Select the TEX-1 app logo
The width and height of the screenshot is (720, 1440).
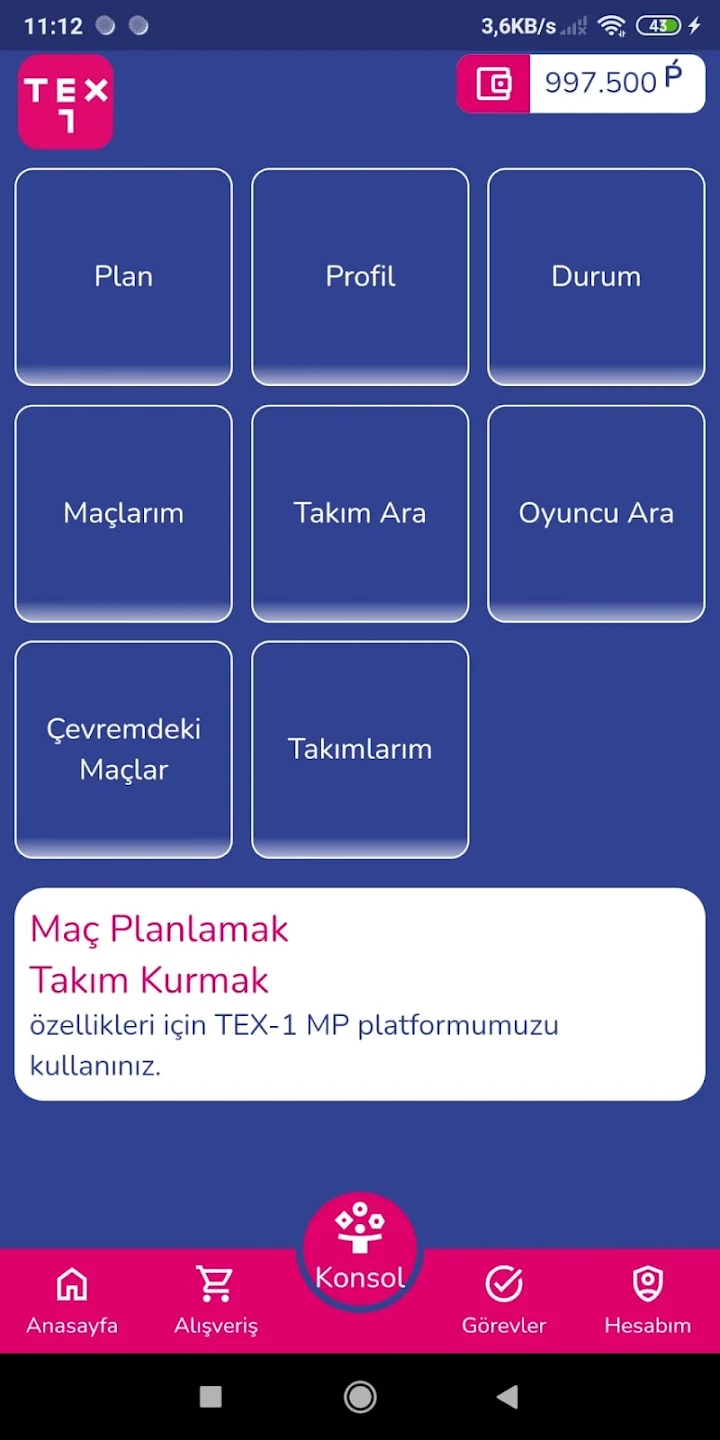coord(65,101)
